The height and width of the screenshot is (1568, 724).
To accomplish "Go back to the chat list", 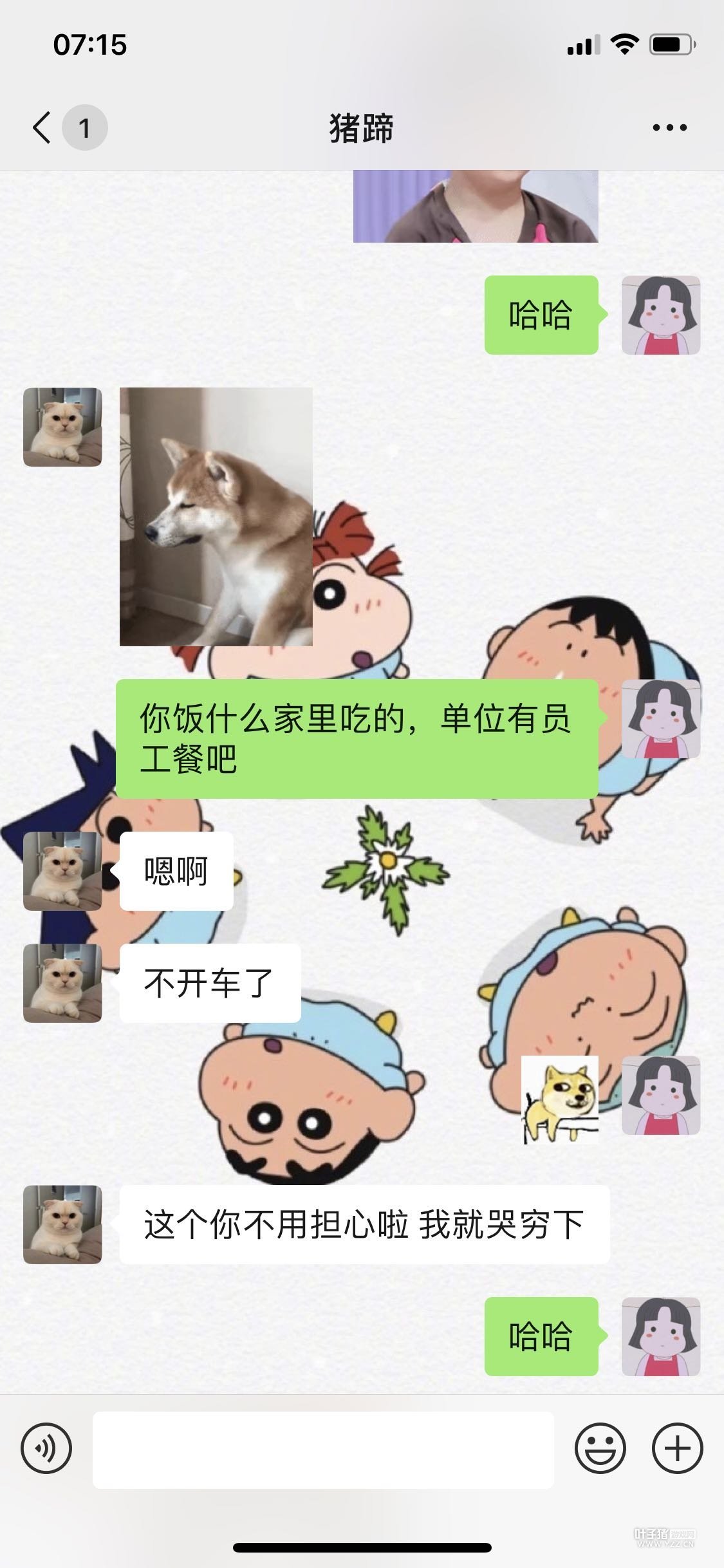I will tap(42, 127).
